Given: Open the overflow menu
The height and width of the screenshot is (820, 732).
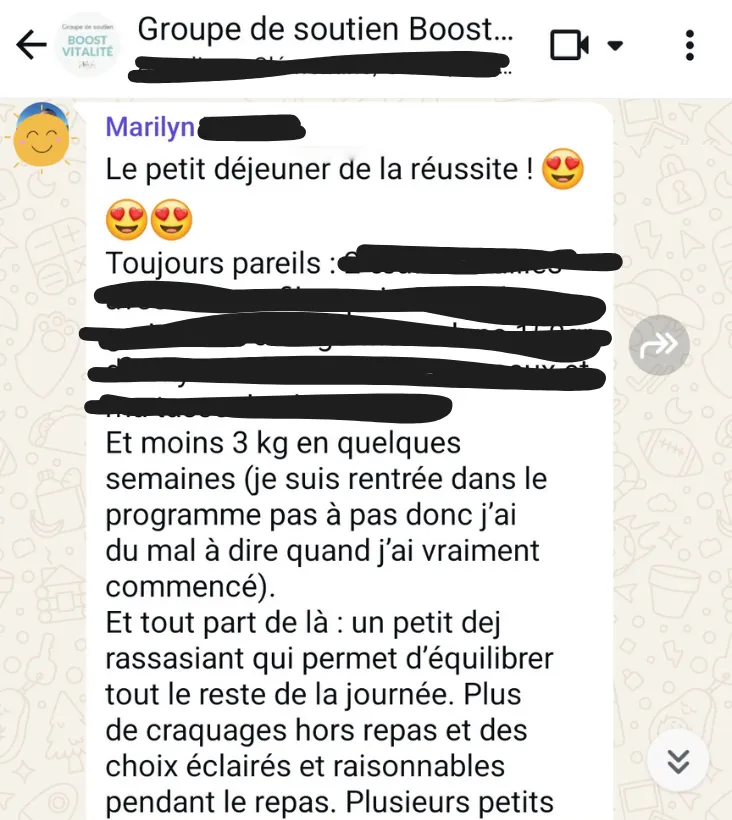Looking at the screenshot, I should pyautogui.click(x=690, y=45).
